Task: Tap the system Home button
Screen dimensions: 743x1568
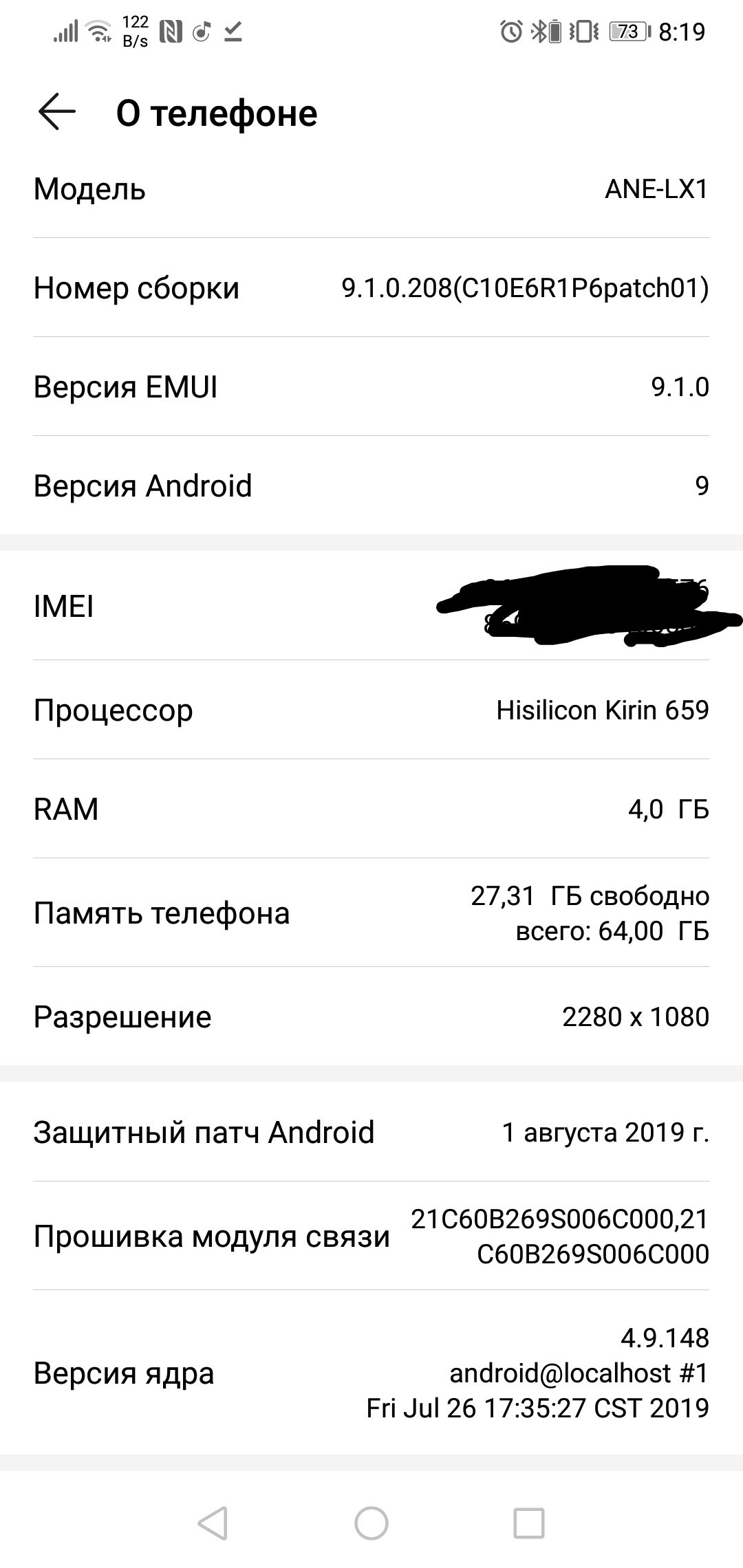Action: (x=371, y=1523)
